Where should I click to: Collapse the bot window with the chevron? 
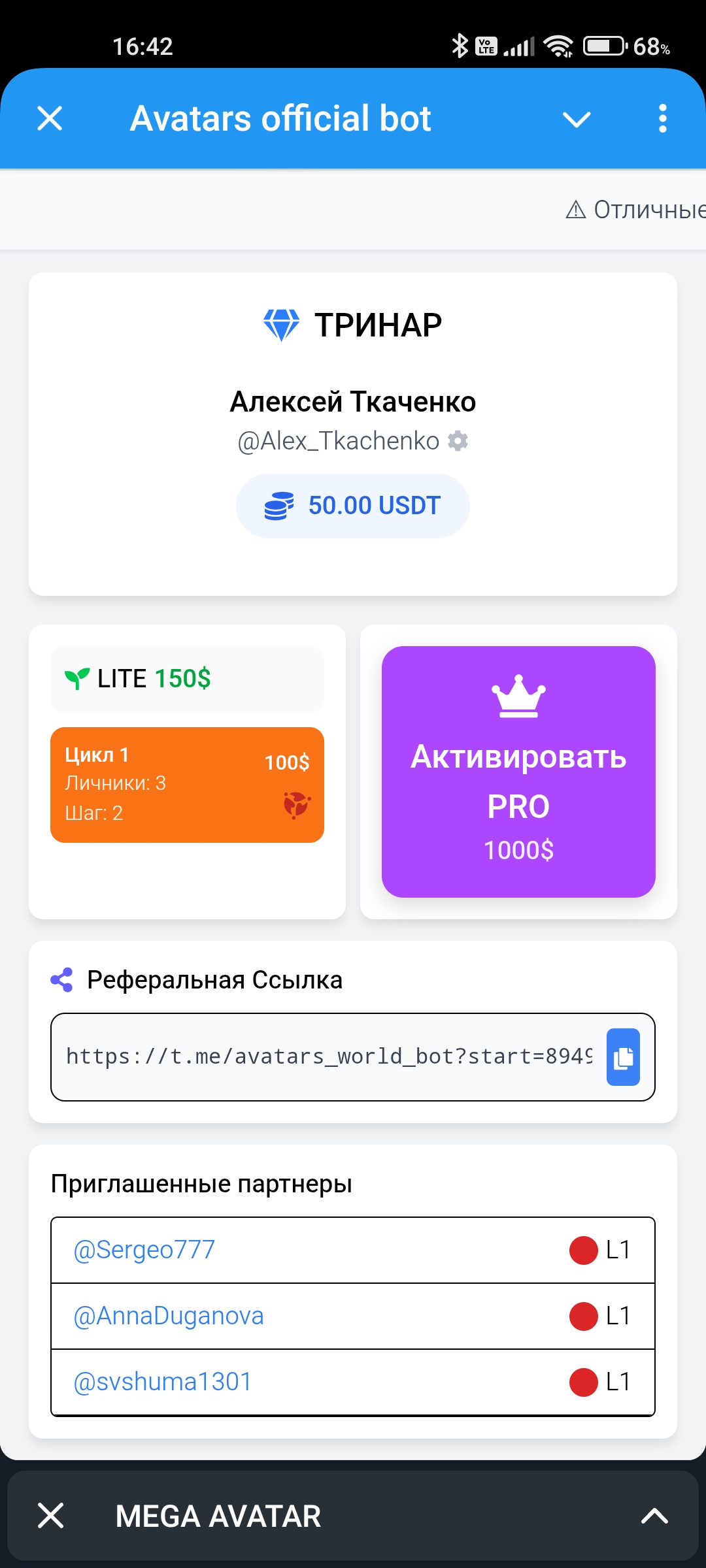click(577, 119)
